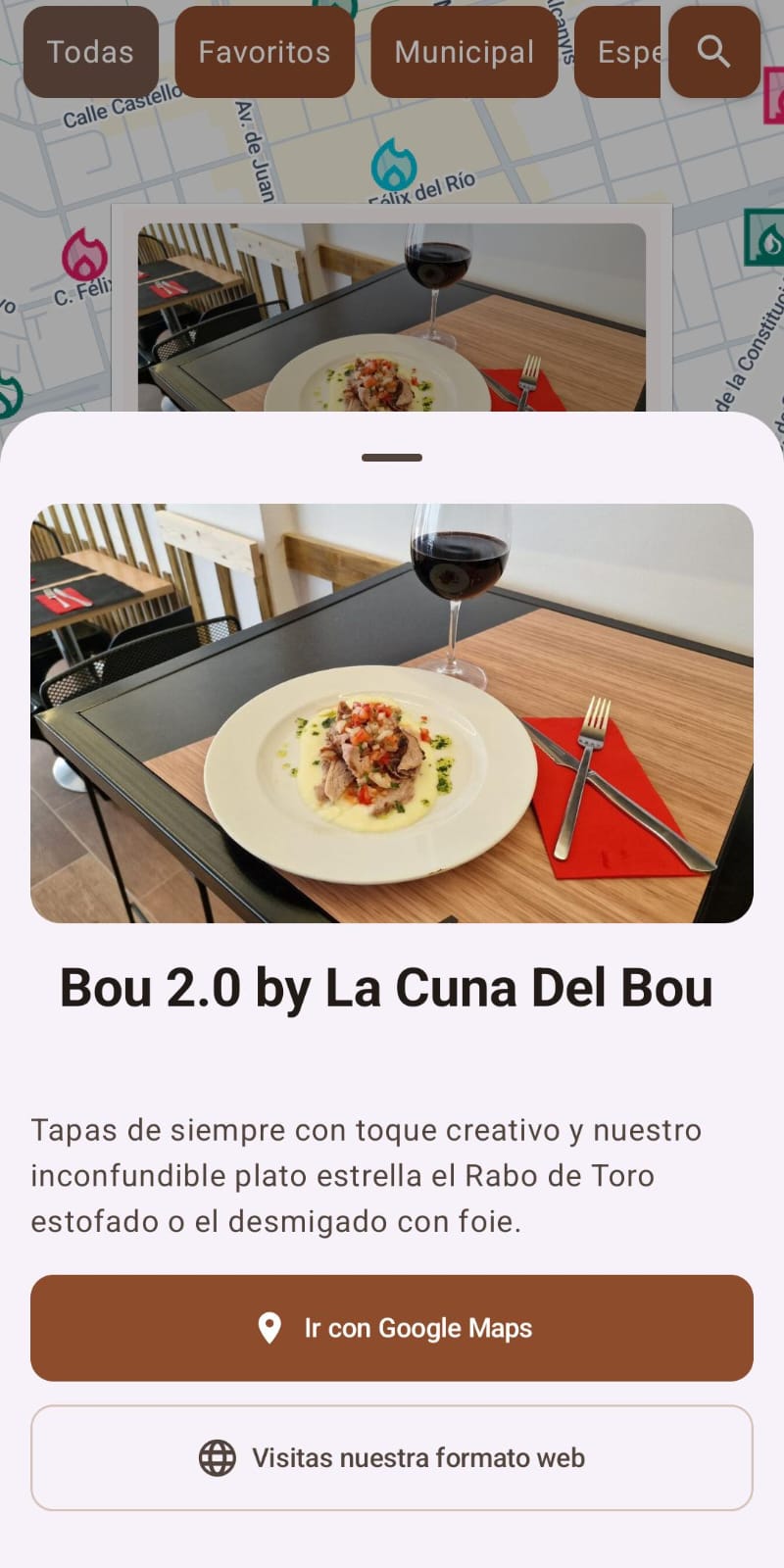
Task: Switch to the Todas category tab
Action: pyautogui.click(x=90, y=53)
